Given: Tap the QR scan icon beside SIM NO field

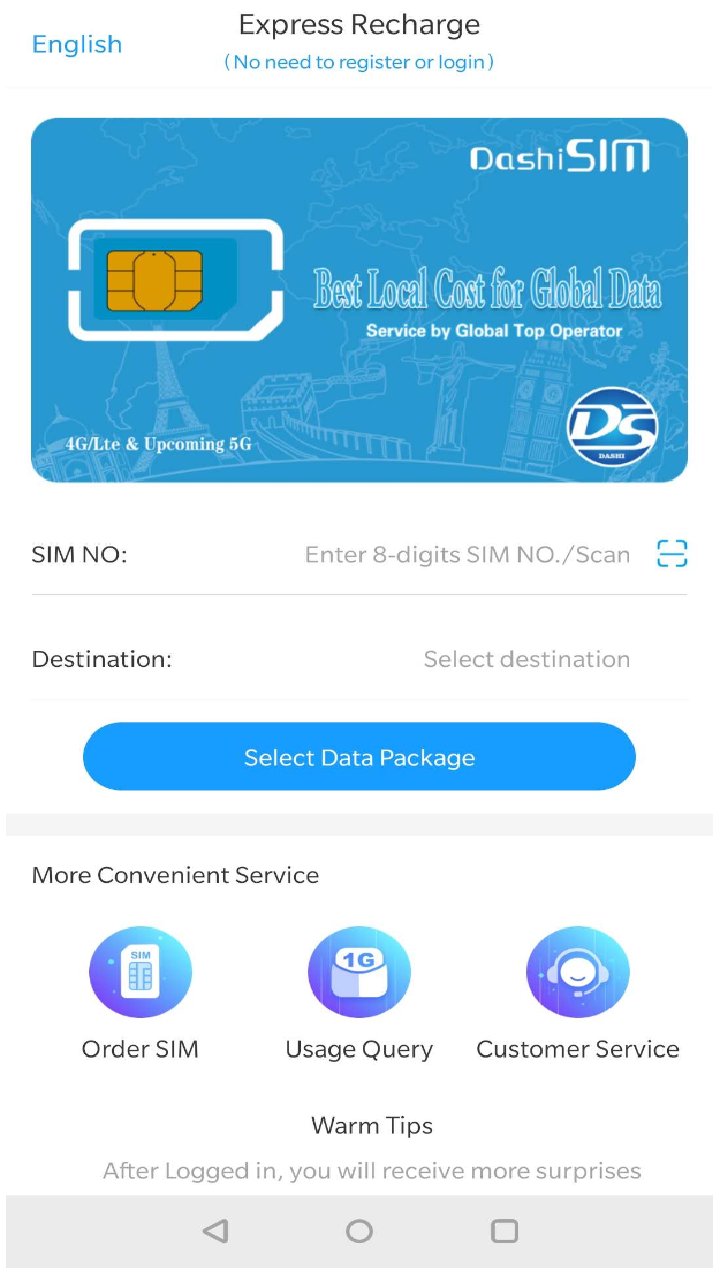Looking at the screenshot, I should (672, 553).
